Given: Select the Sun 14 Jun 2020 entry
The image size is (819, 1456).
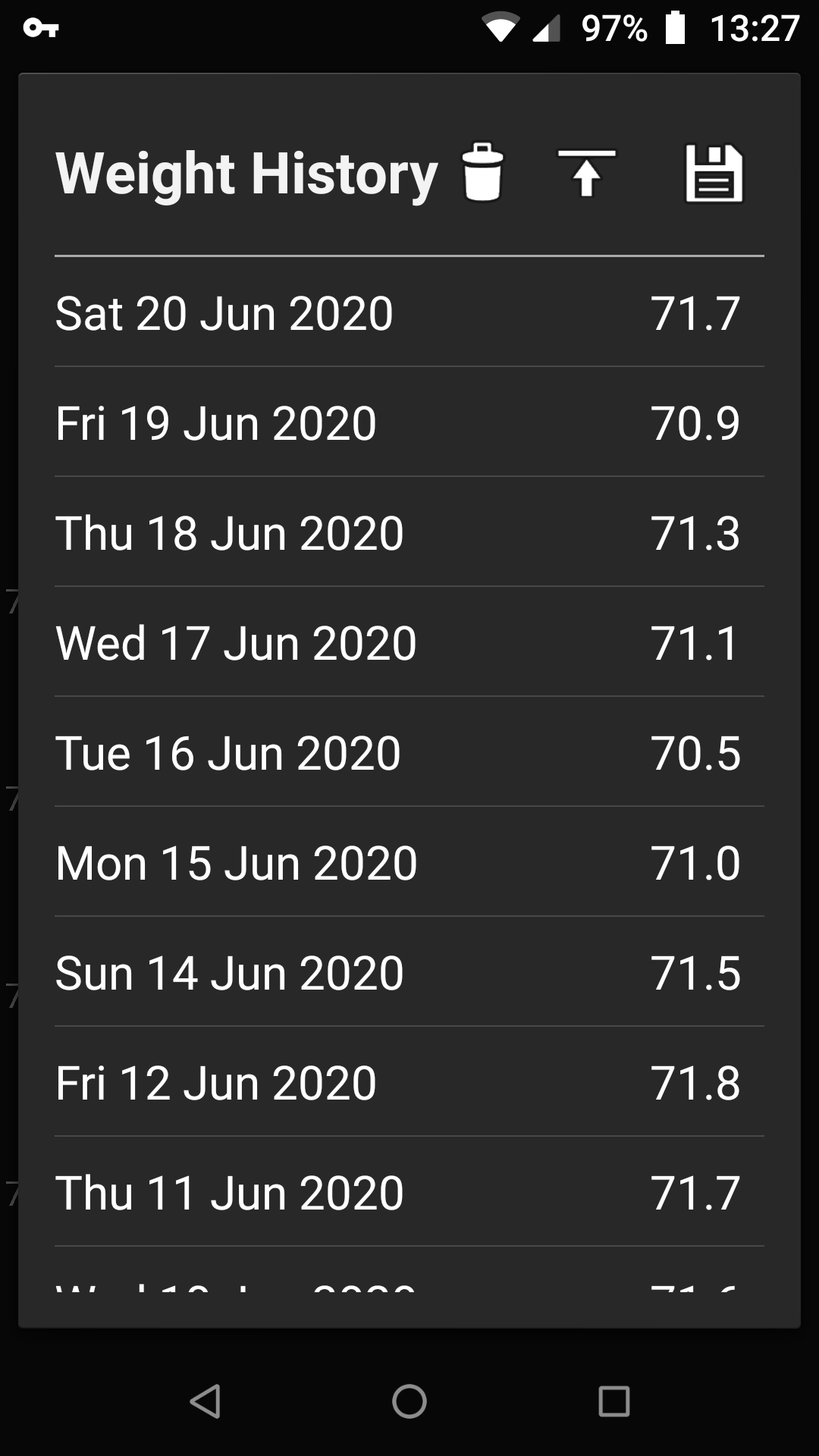Looking at the screenshot, I should (409, 972).
